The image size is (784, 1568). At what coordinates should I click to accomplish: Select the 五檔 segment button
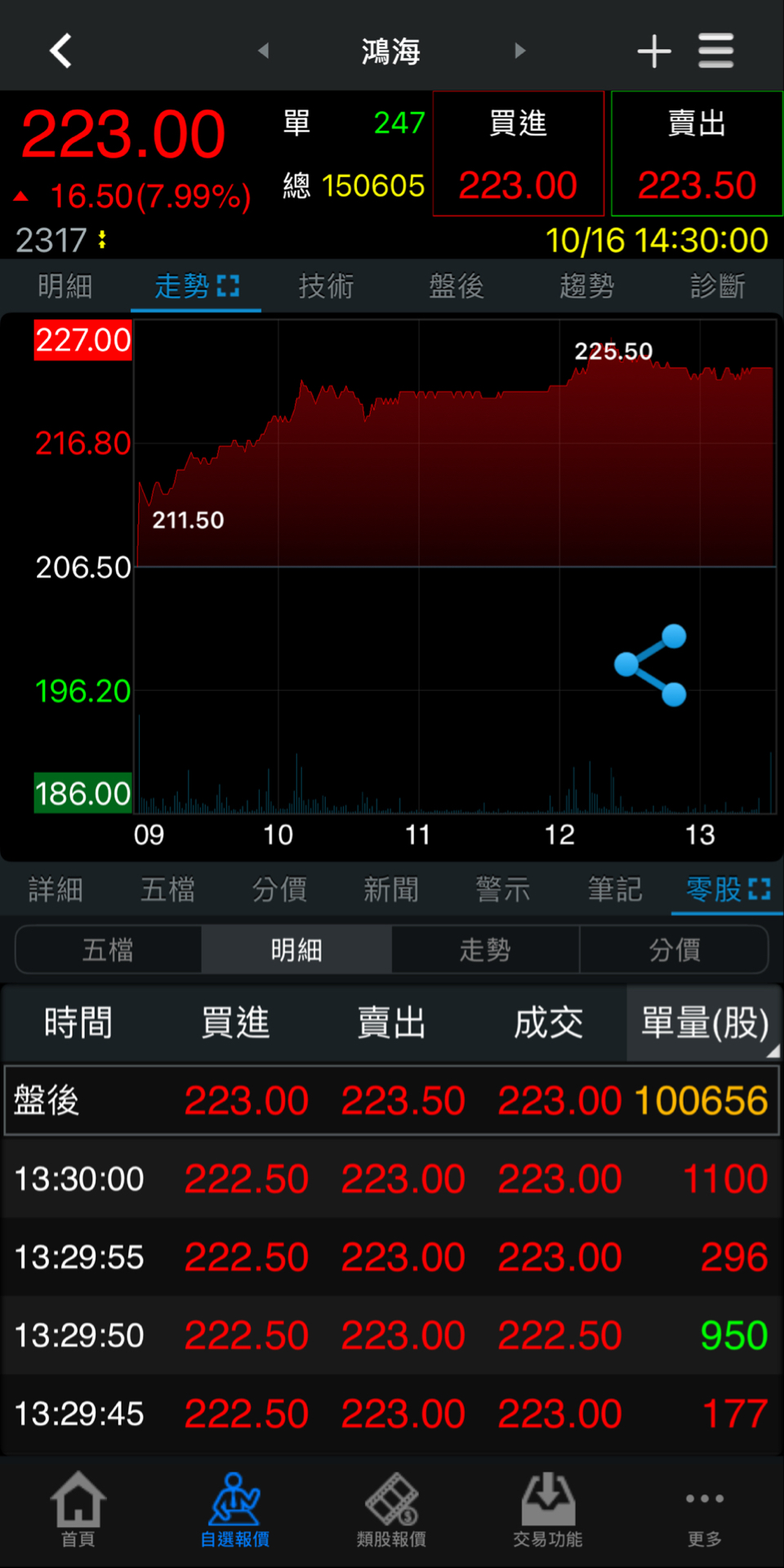click(x=109, y=950)
